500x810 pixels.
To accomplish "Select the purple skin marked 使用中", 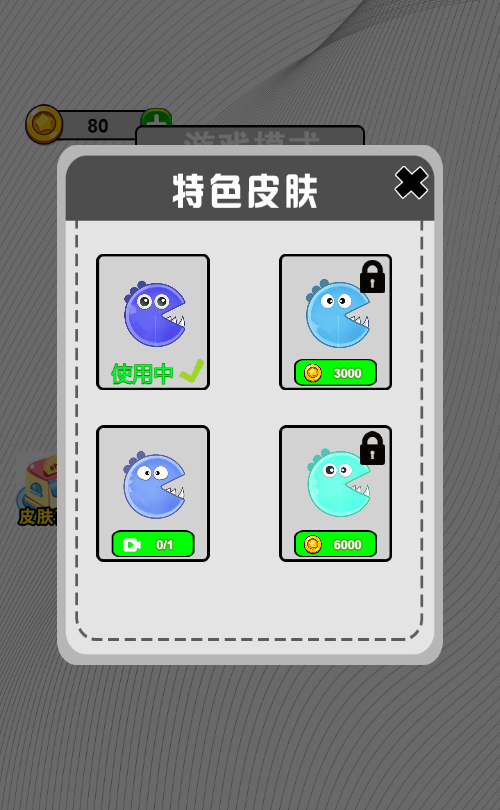I will (x=153, y=322).
